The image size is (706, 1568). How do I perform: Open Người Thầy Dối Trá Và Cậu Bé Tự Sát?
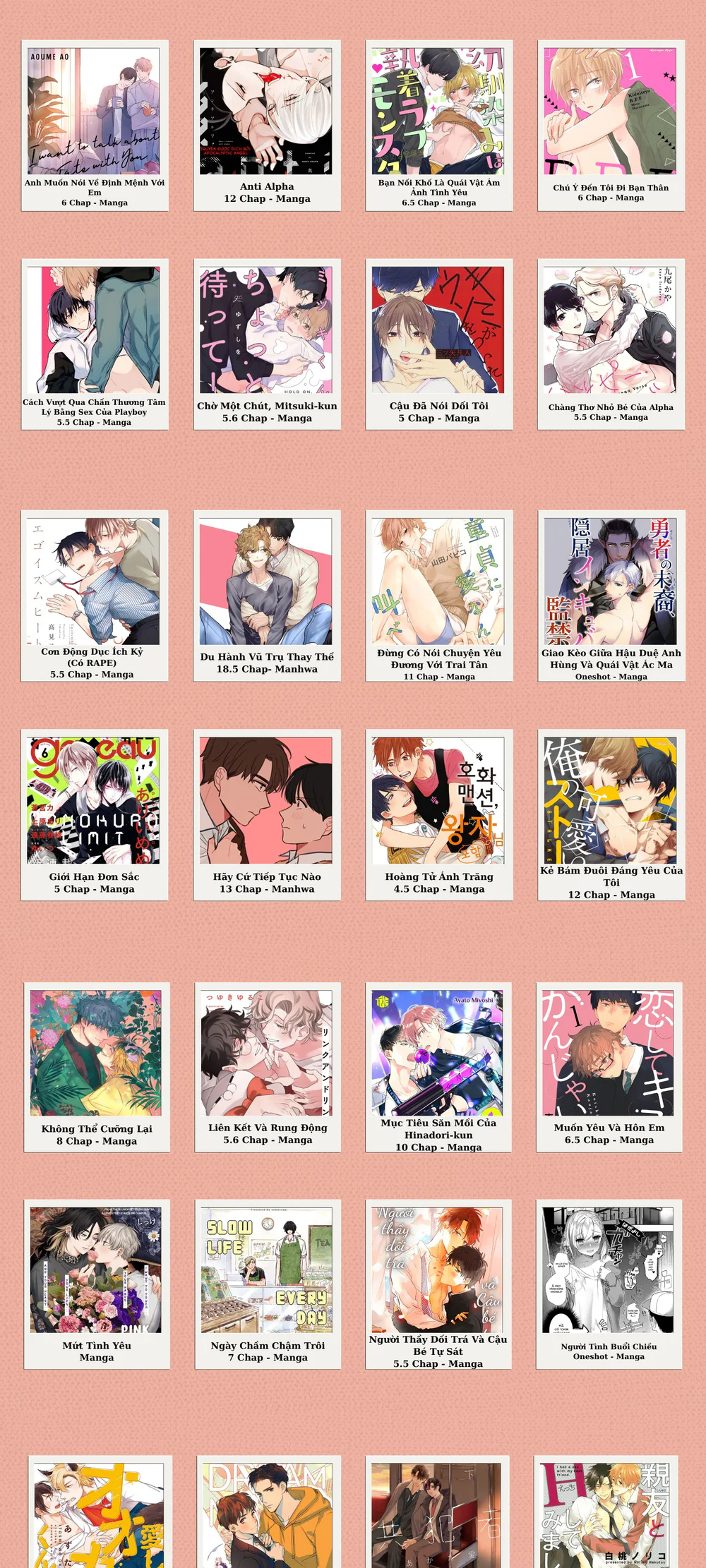click(x=438, y=1284)
